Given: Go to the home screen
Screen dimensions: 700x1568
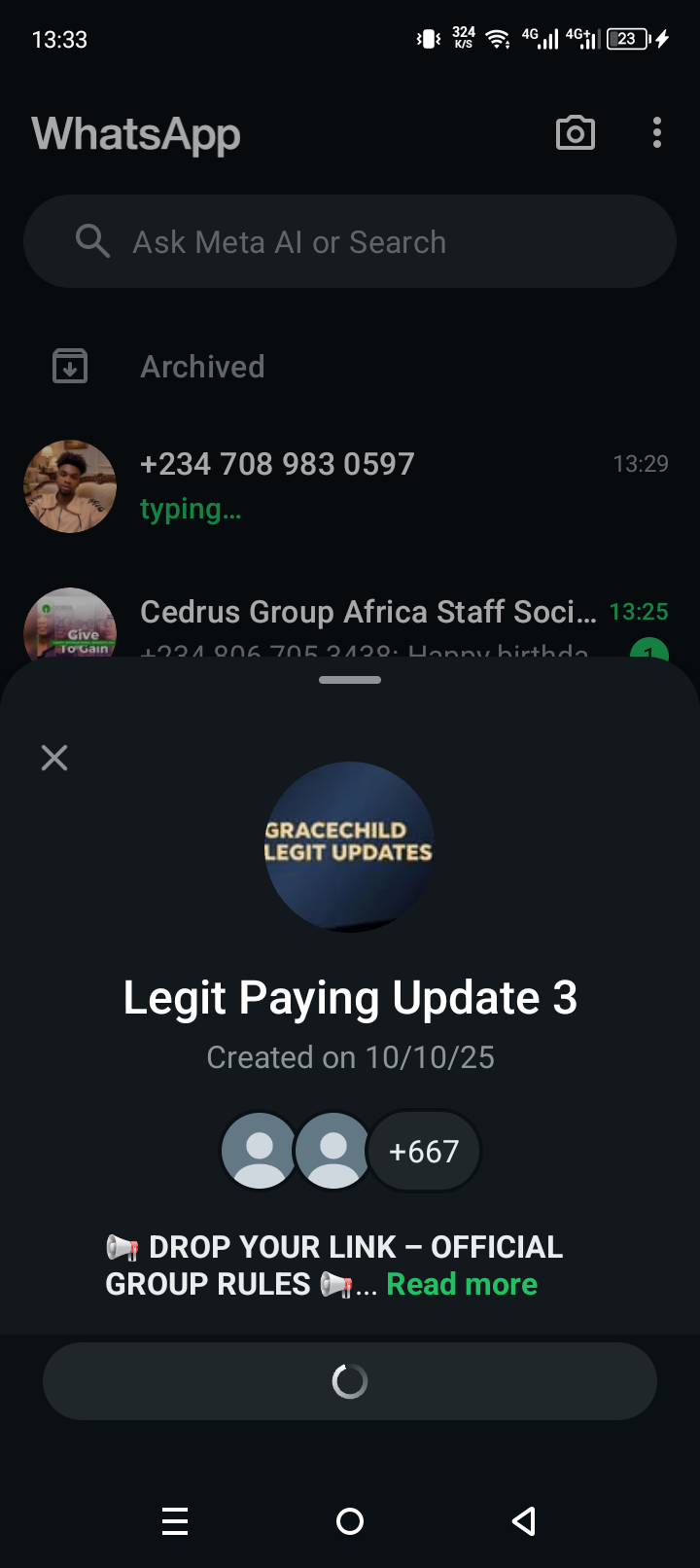Looking at the screenshot, I should pyautogui.click(x=350, y=1521).
